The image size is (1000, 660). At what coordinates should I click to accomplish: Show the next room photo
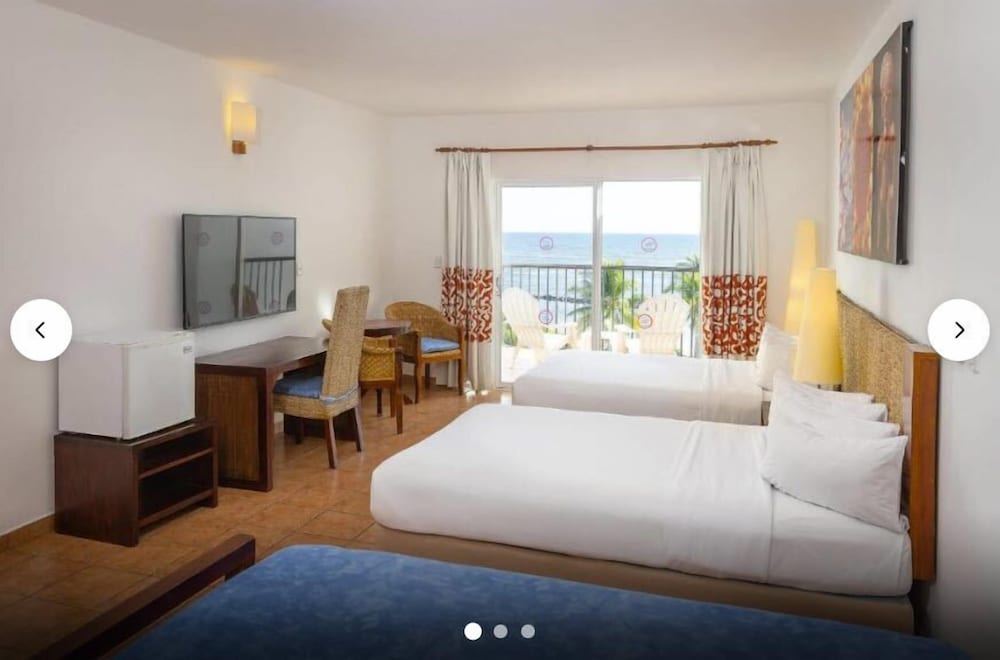pyautogui.click(x=958, y=330)
